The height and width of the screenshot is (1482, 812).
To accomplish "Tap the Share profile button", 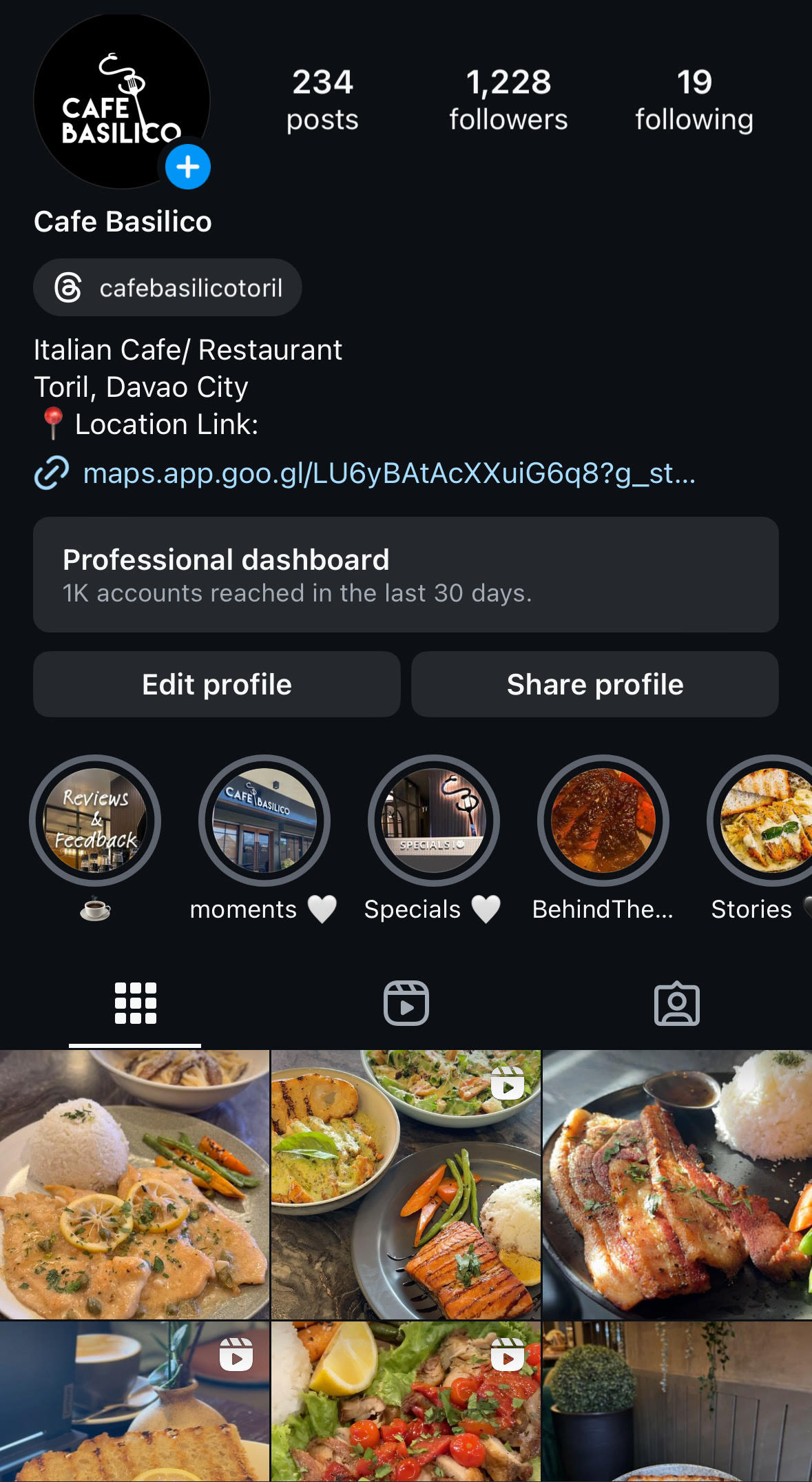I will click(x=594, y=684).
